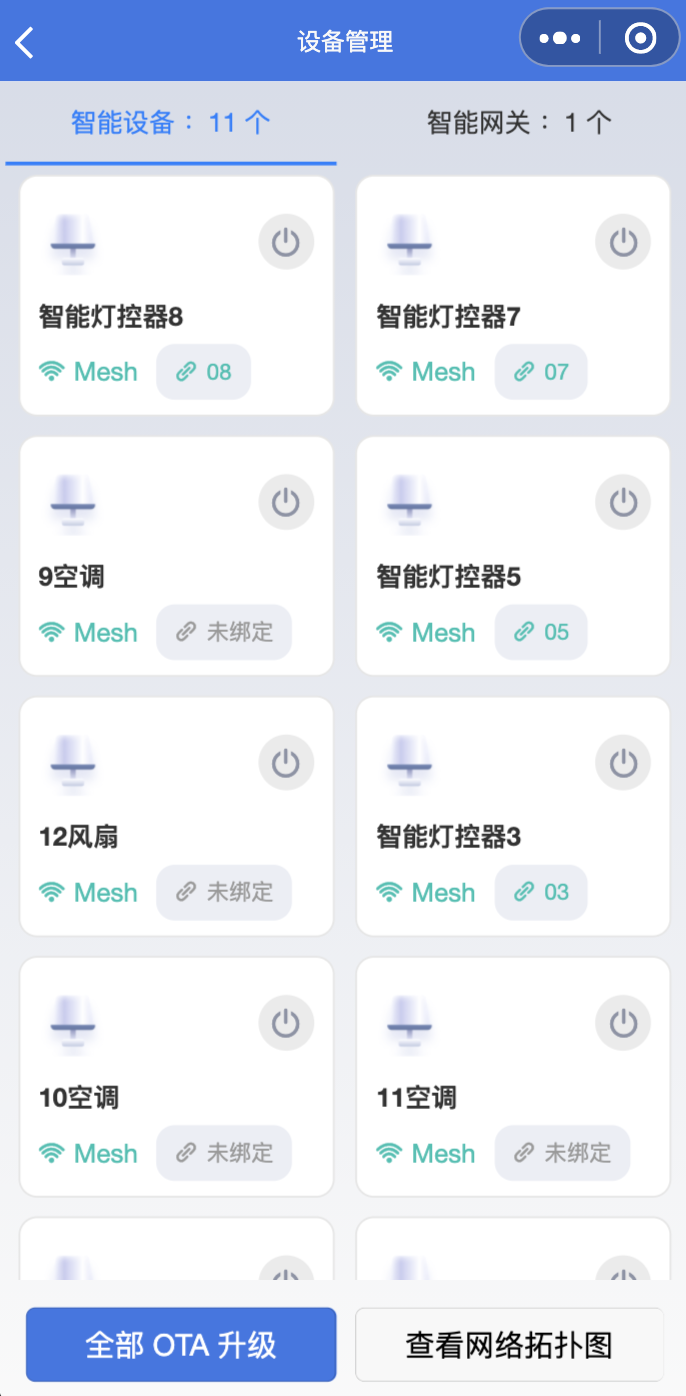The width and height of the screenshot is (686, 1396).
Task: Toggle power for 智能灯控器3
Action: pyautogui.click(x=623, y=763)
